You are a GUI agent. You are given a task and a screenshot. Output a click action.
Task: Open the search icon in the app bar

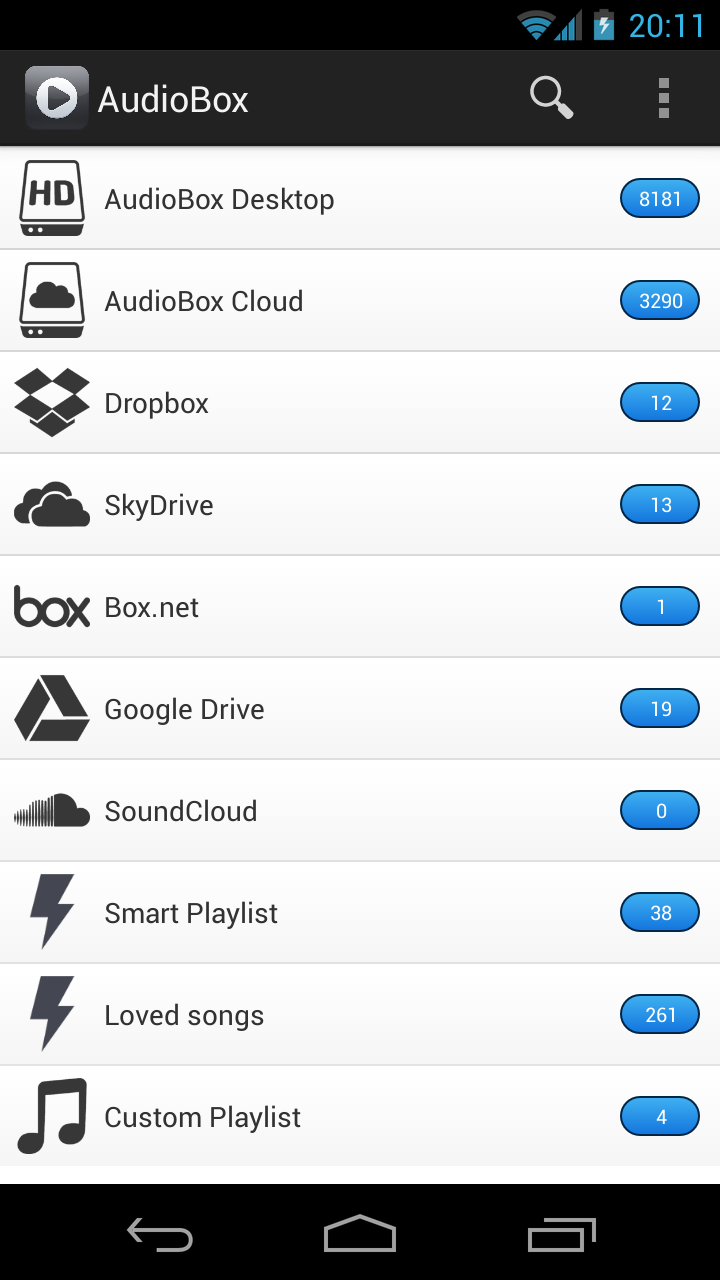(551, 99)
